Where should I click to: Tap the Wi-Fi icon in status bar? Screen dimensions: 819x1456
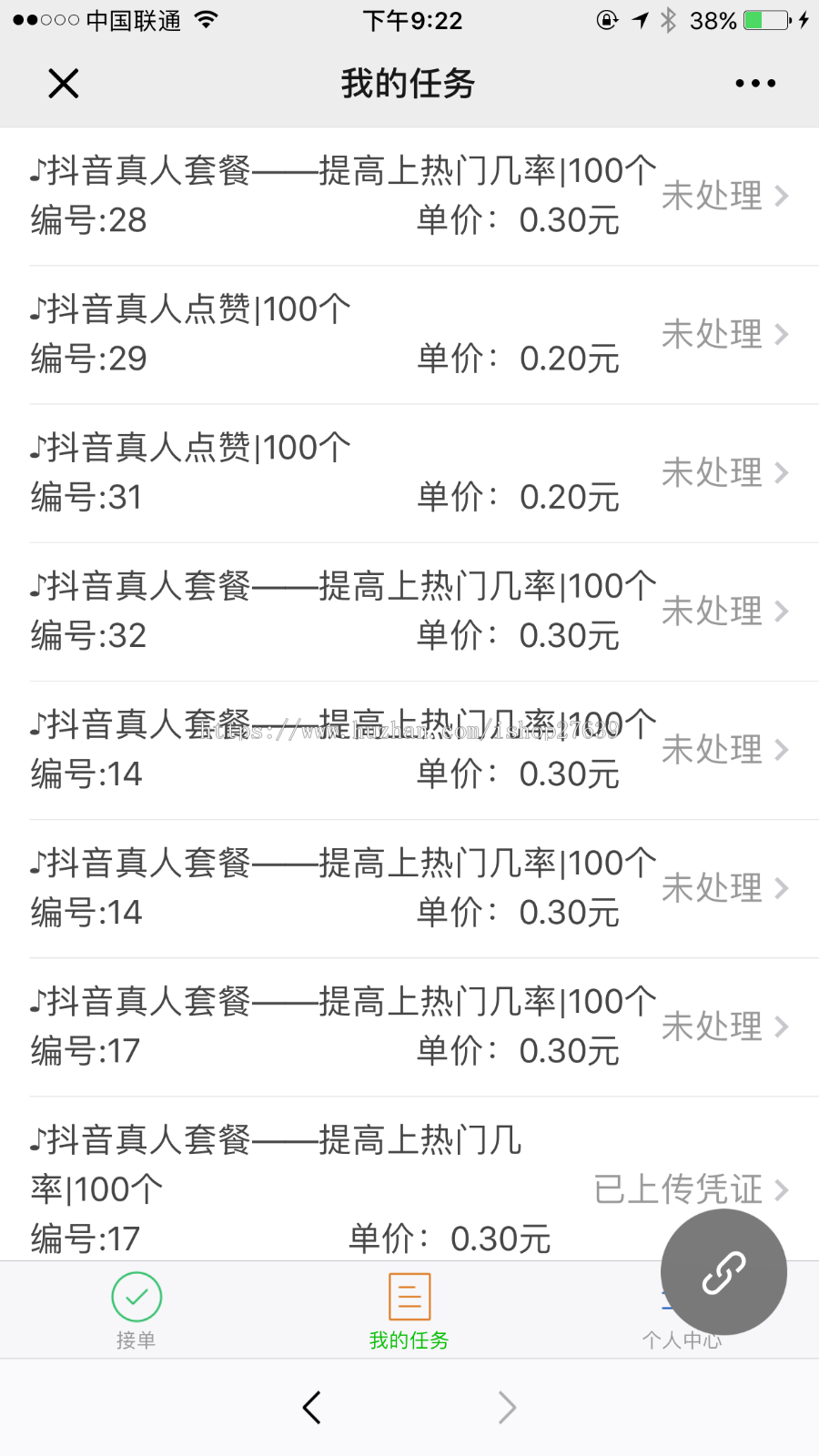207,18
